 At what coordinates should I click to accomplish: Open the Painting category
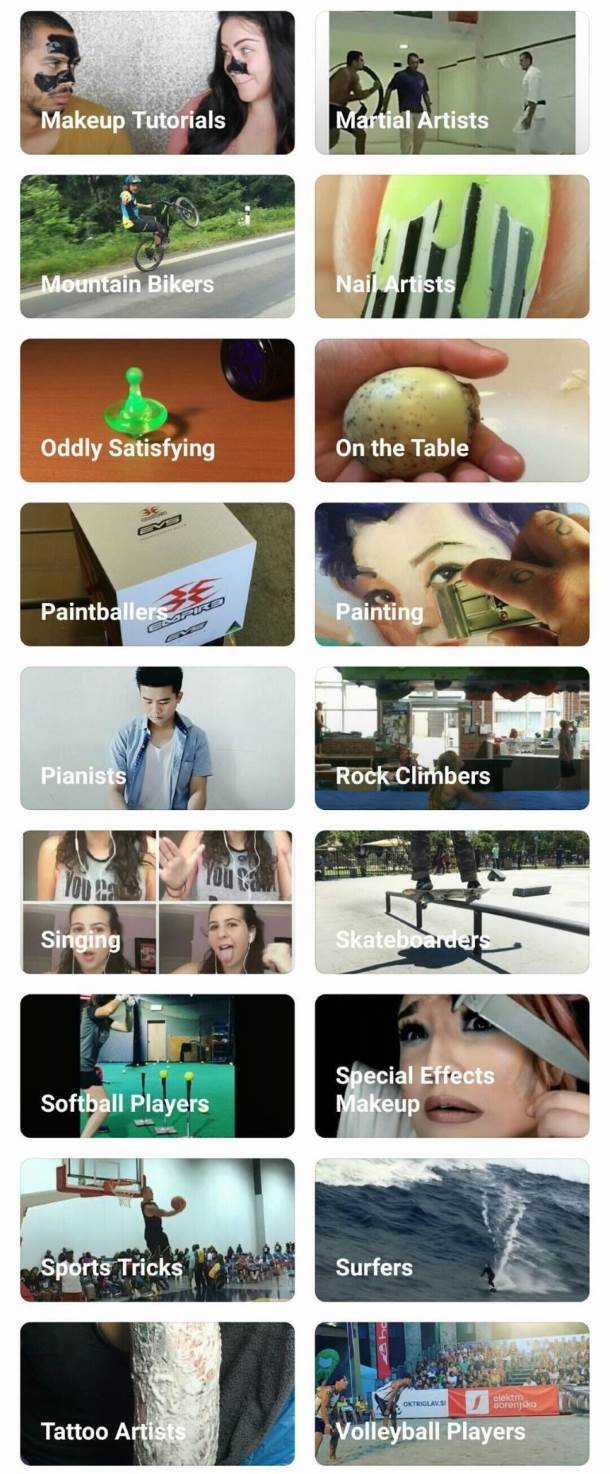click(x=452, y=574)
